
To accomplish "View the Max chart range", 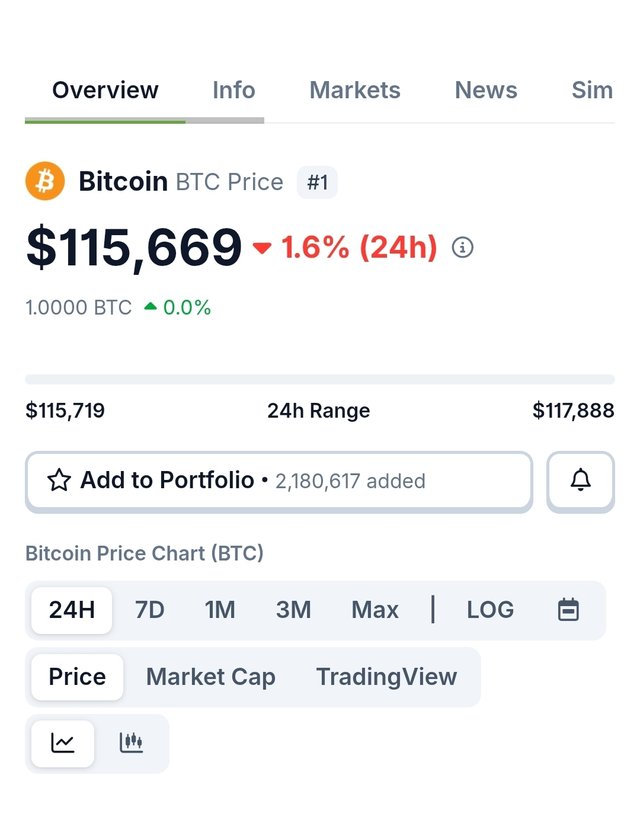I will tap(375, 610).
